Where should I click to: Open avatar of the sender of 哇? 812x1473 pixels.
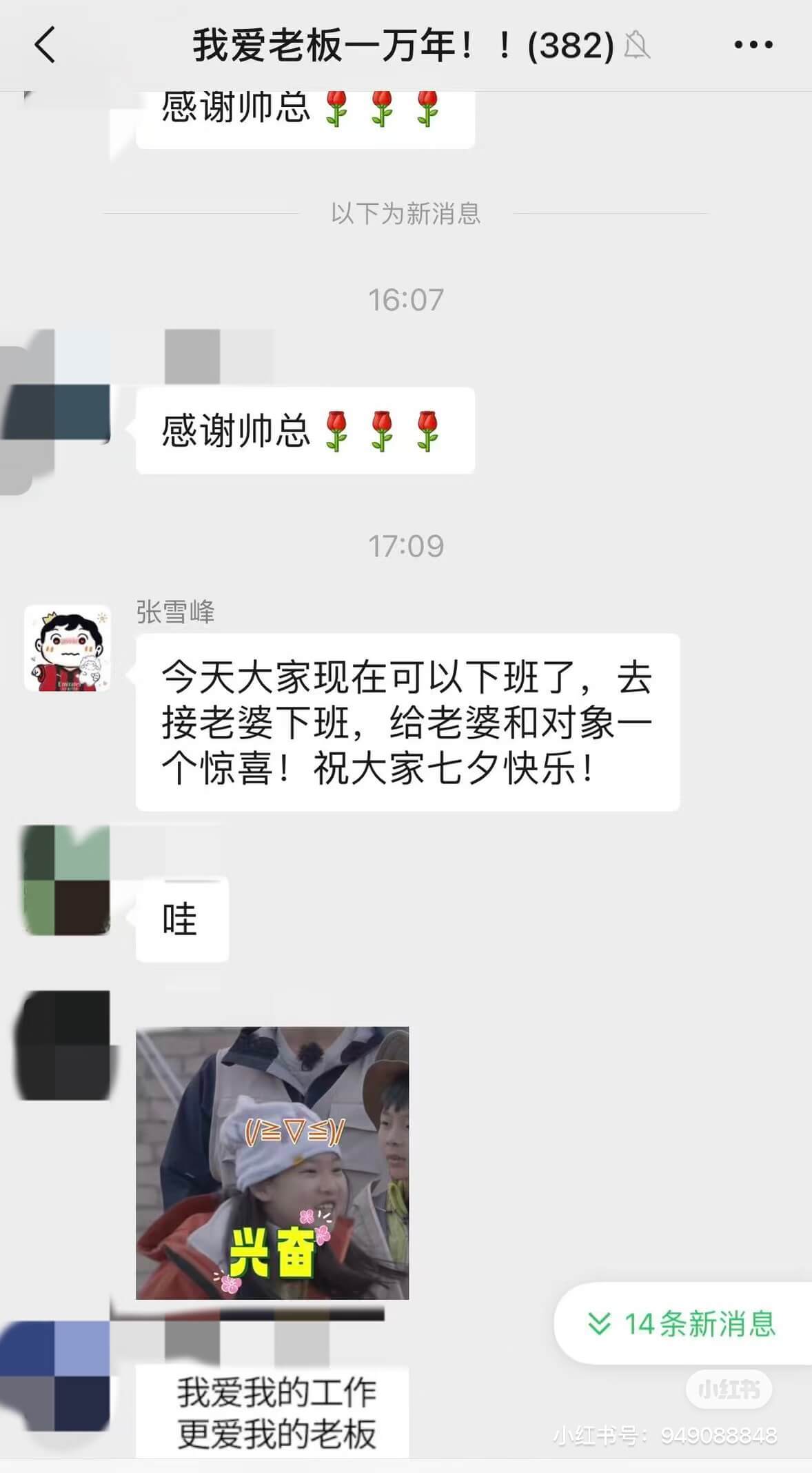click(67, 880)
